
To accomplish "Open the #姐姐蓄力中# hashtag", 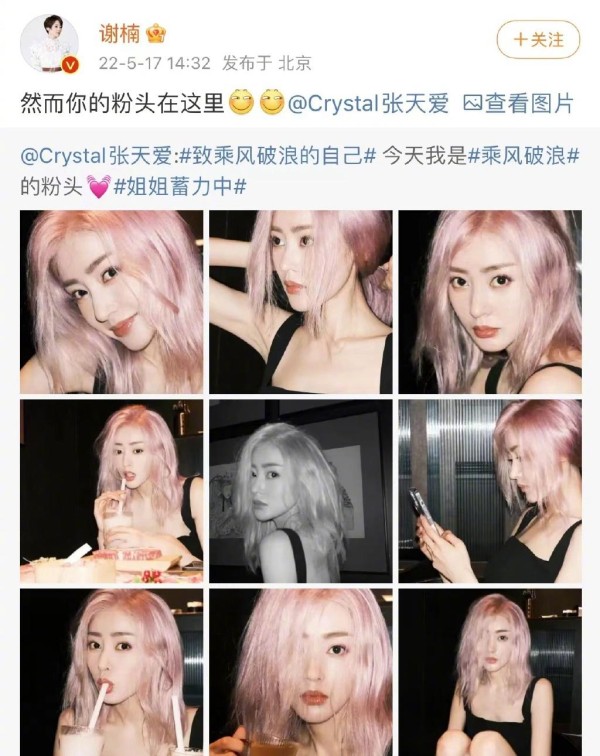I will [180, 186].
